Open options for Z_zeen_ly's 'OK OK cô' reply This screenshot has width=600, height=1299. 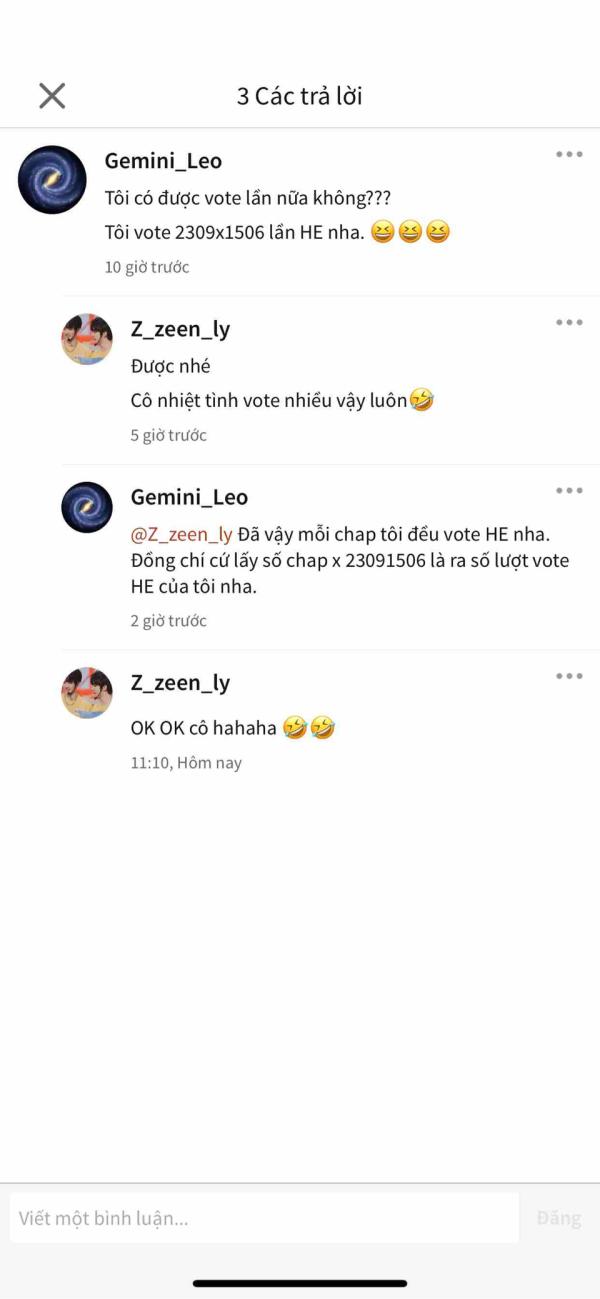[569, 676]
